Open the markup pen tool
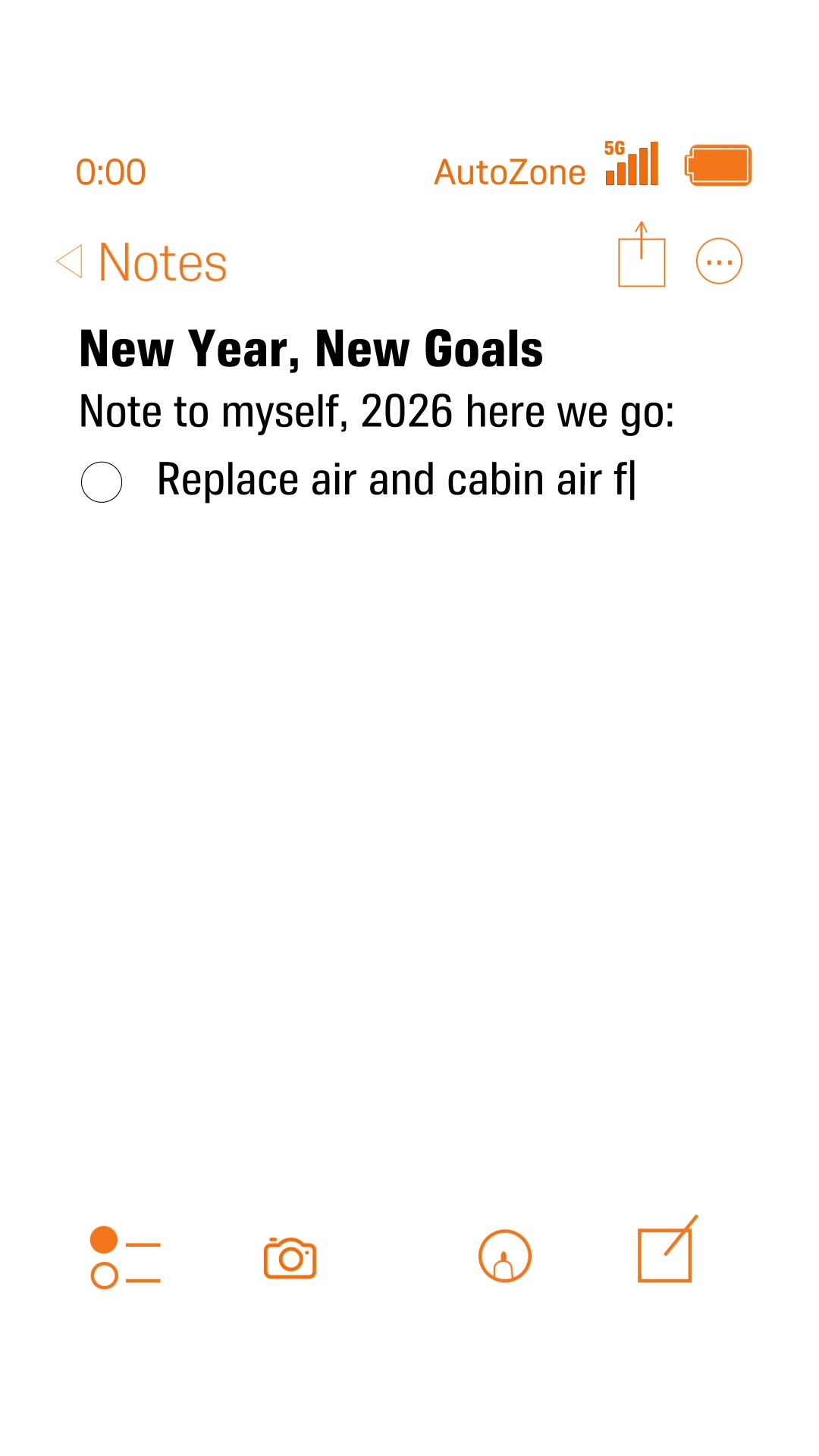 click(x=504, y=1257)
